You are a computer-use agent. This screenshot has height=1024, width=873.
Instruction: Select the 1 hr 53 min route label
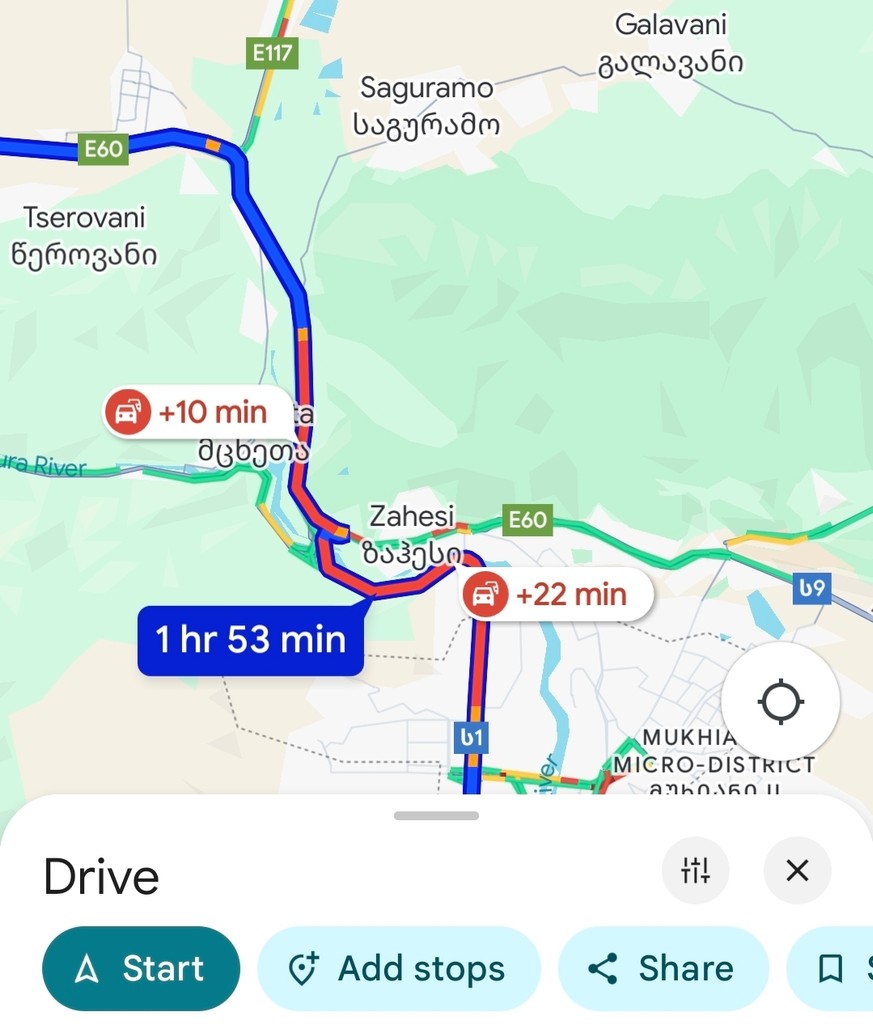[250, 640]
